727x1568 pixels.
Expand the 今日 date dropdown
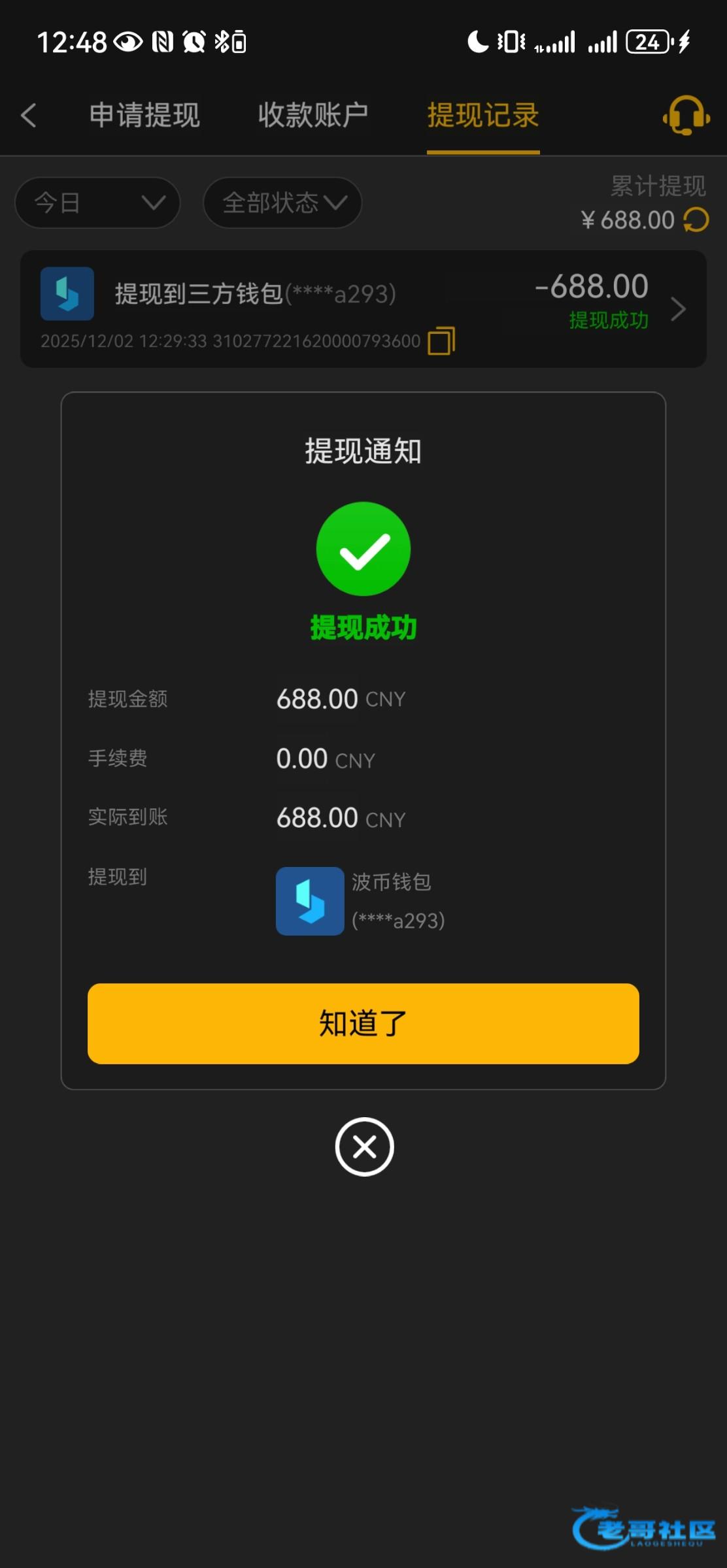coord(97,203)
